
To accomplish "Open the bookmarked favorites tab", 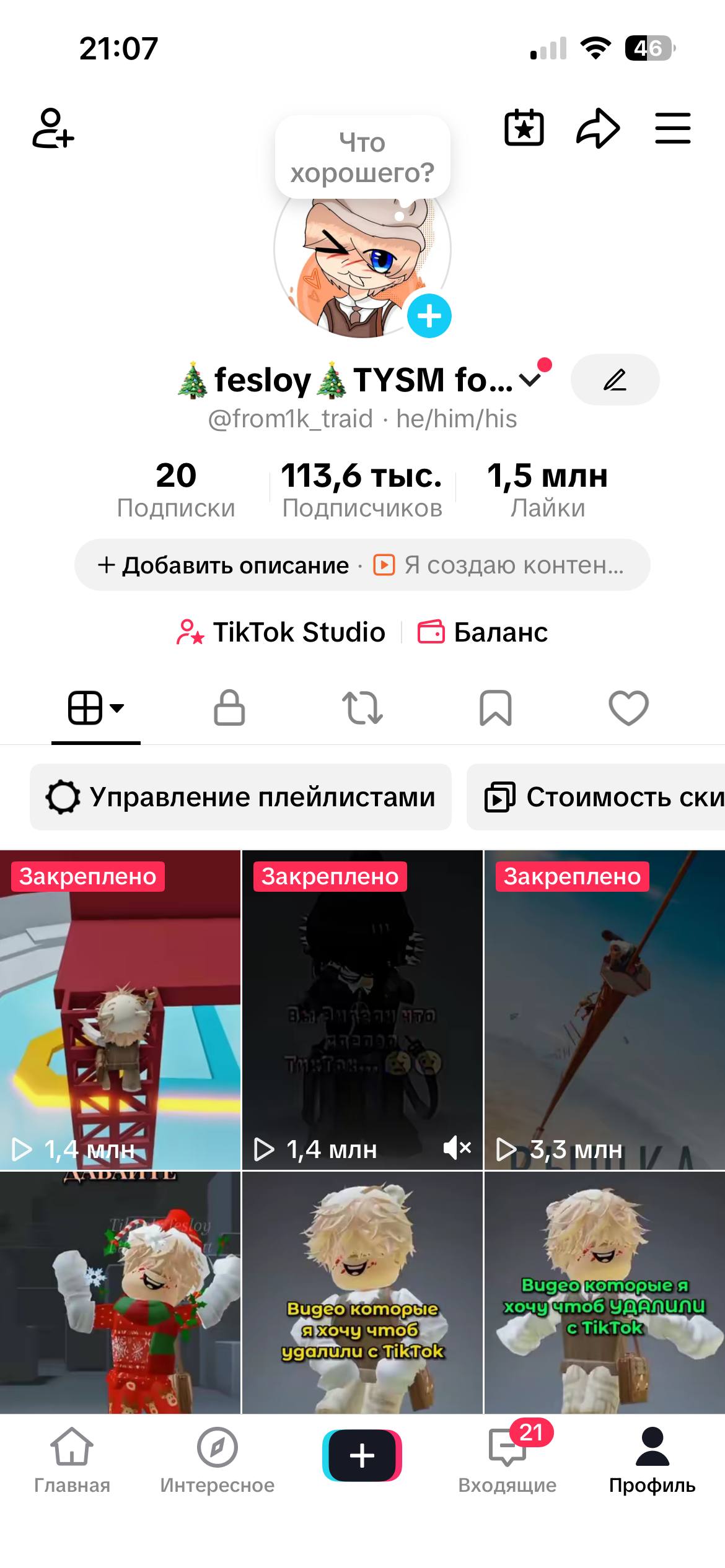I will click(495, 710).
